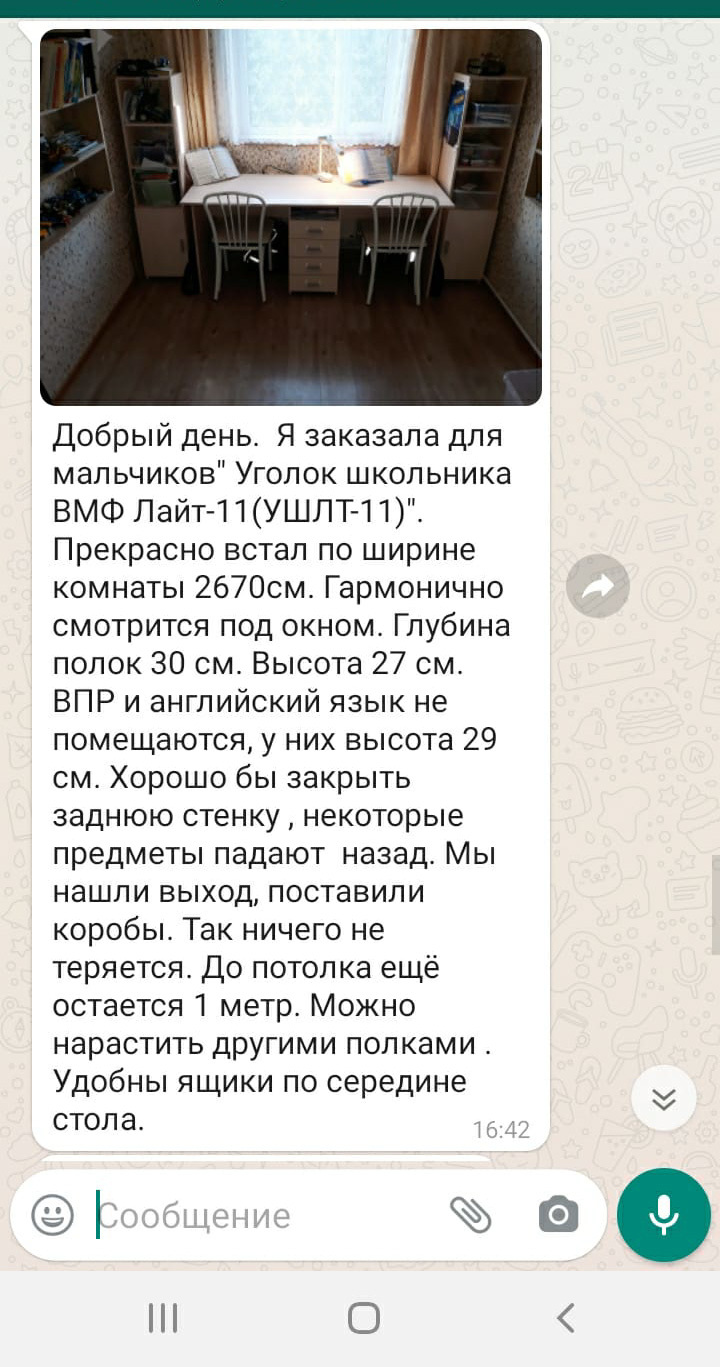The image size is (720, 1367).
Task: Focus the Сообщение text field
Action: [x=260, y=1215]
